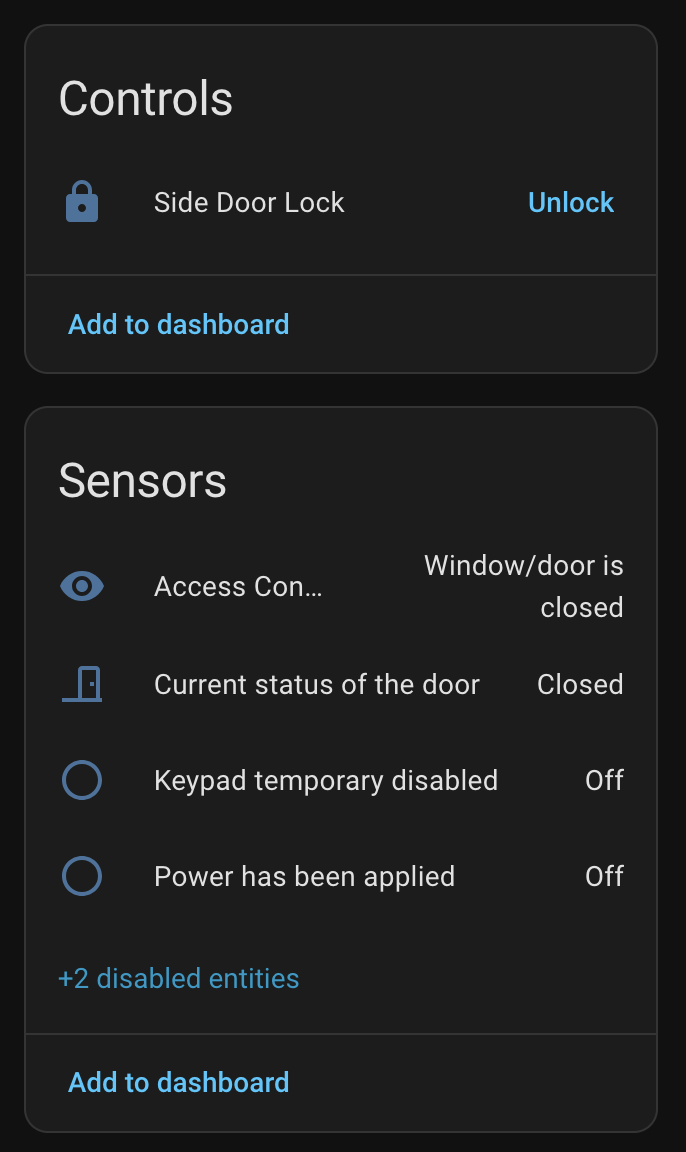Open Current status of the door sensor
Screen dimensions: 686x1152
(316, 685)
